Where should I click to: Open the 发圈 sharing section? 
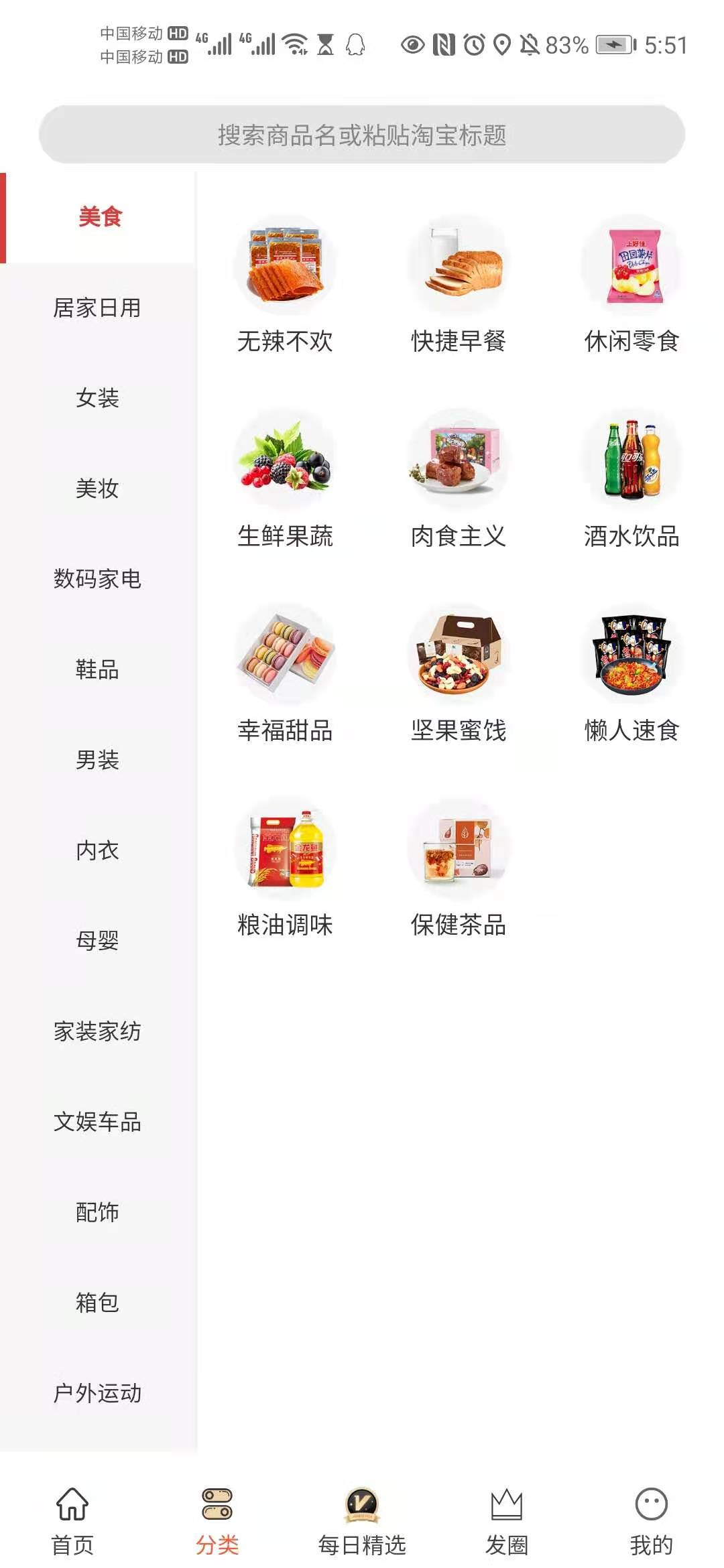pos(506,1521)
